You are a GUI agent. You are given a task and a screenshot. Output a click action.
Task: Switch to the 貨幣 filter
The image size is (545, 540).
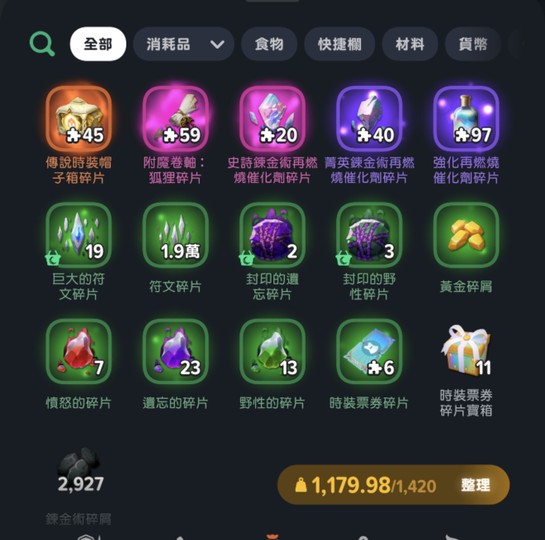473,44
